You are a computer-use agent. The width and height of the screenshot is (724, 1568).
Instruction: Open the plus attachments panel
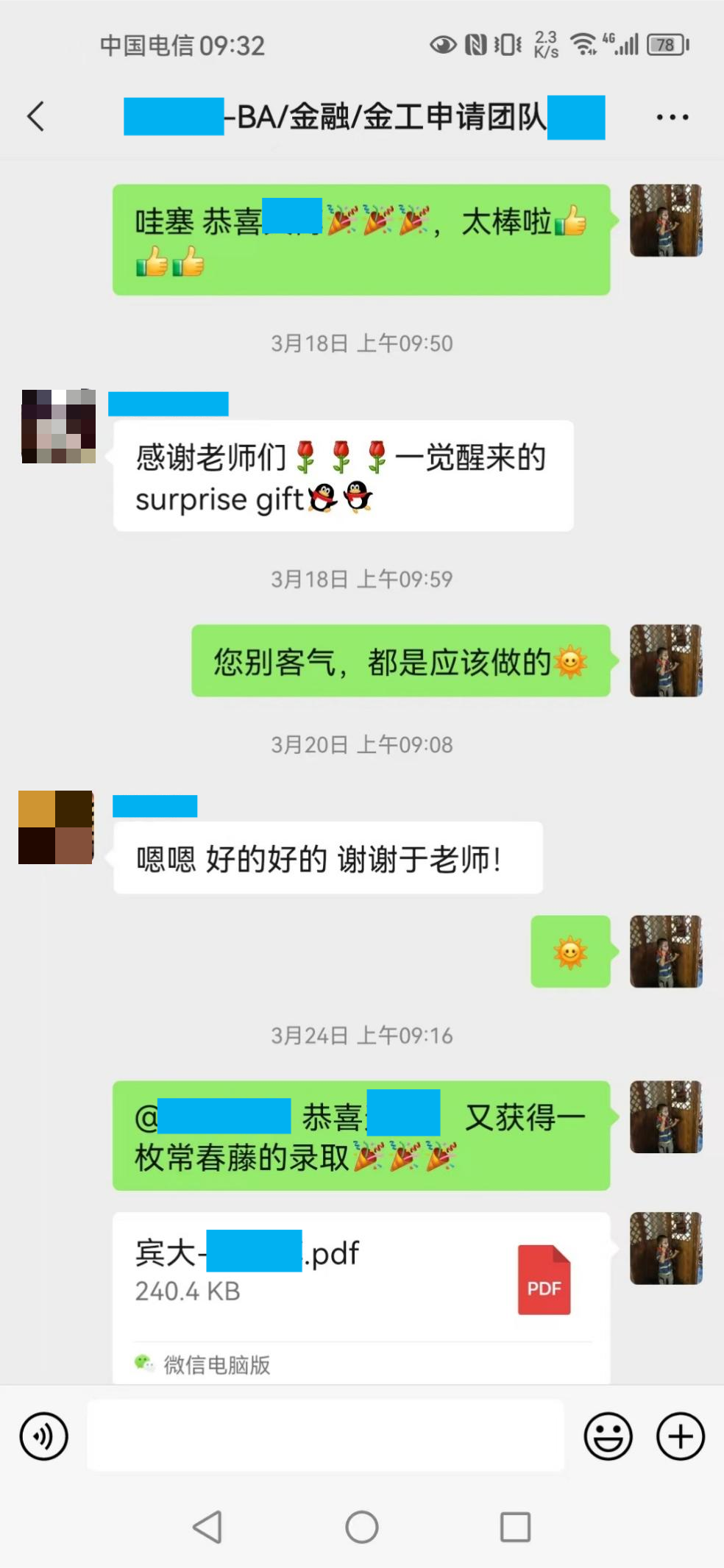680,1436
